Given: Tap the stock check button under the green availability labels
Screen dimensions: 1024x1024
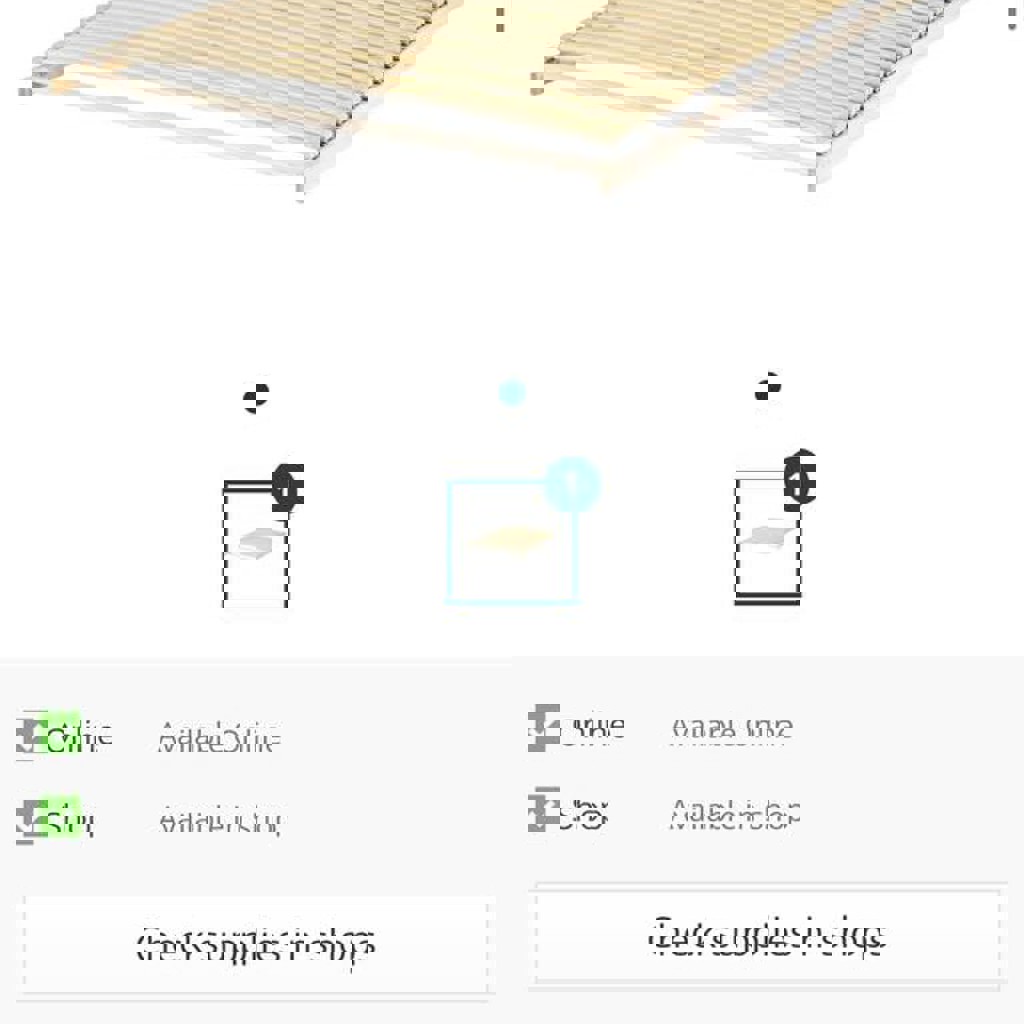Looking at the screenshot, I should (256, 945).
